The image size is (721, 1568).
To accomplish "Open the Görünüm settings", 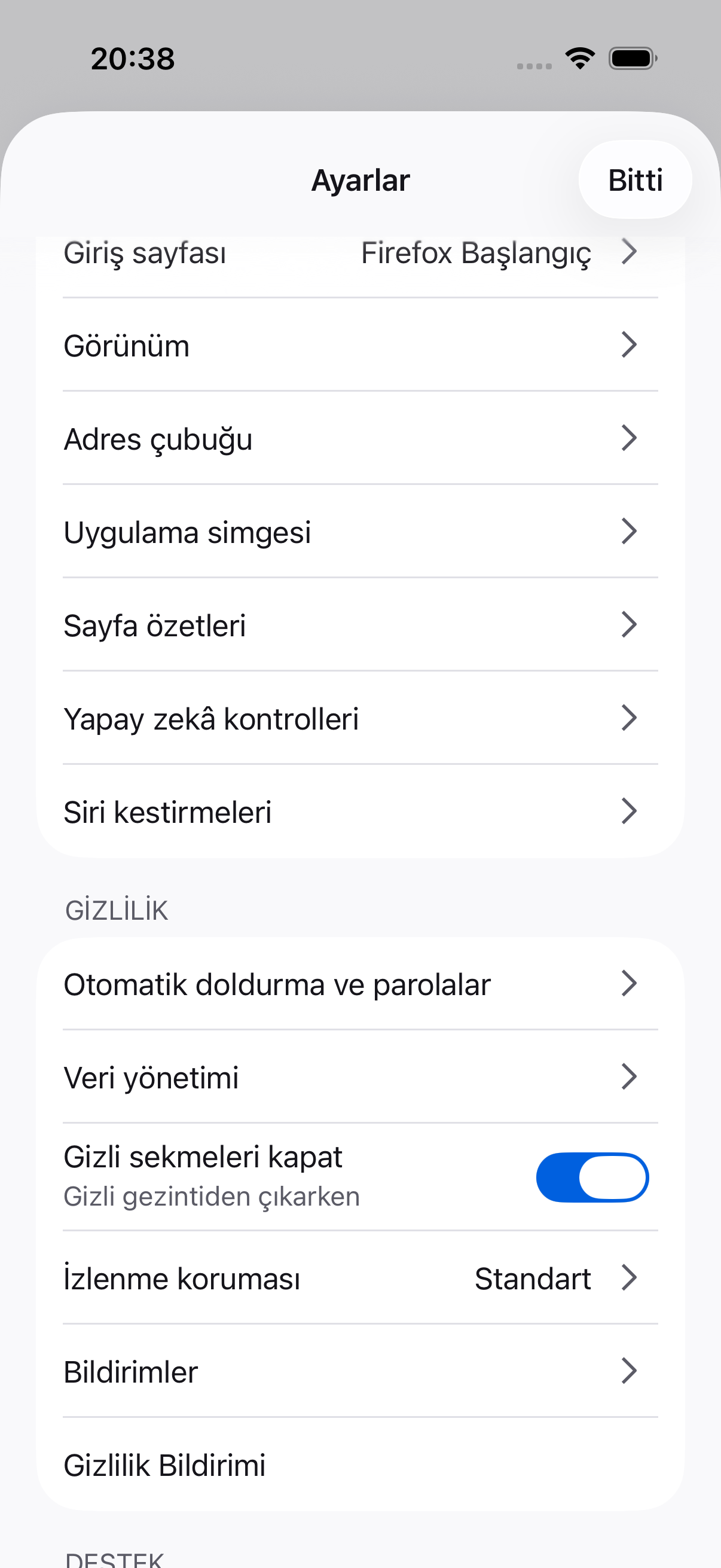I will pos(360,346).
